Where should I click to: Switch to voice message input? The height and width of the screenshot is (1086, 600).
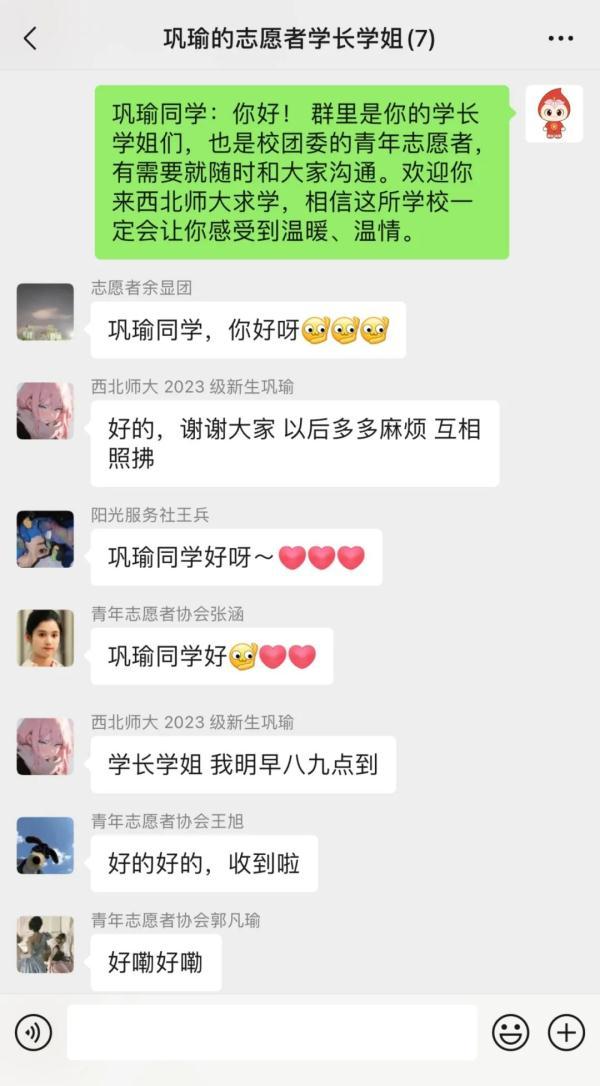pos(34,1032)
